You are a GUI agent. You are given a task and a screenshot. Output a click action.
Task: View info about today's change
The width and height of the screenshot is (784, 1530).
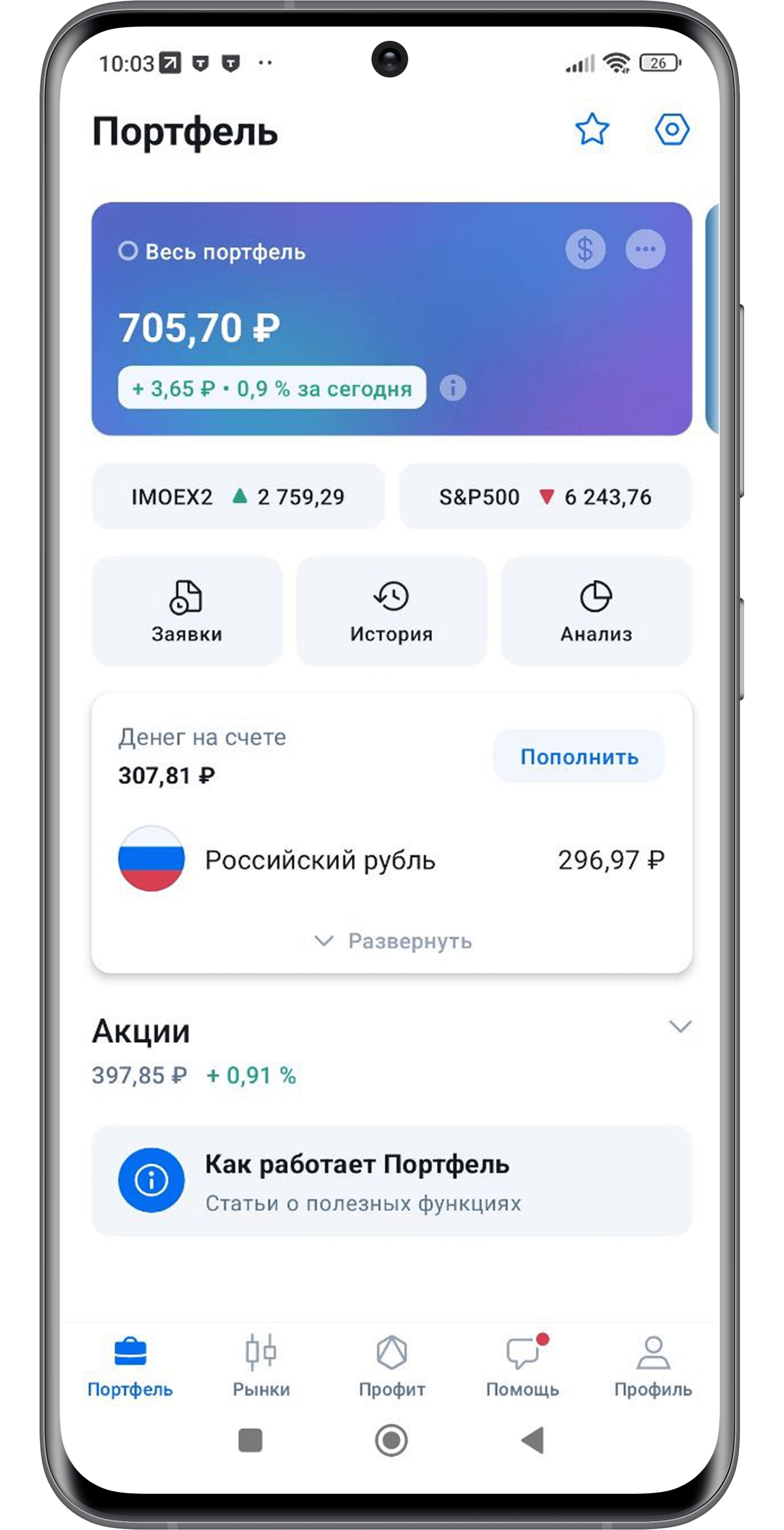(453, 389)
